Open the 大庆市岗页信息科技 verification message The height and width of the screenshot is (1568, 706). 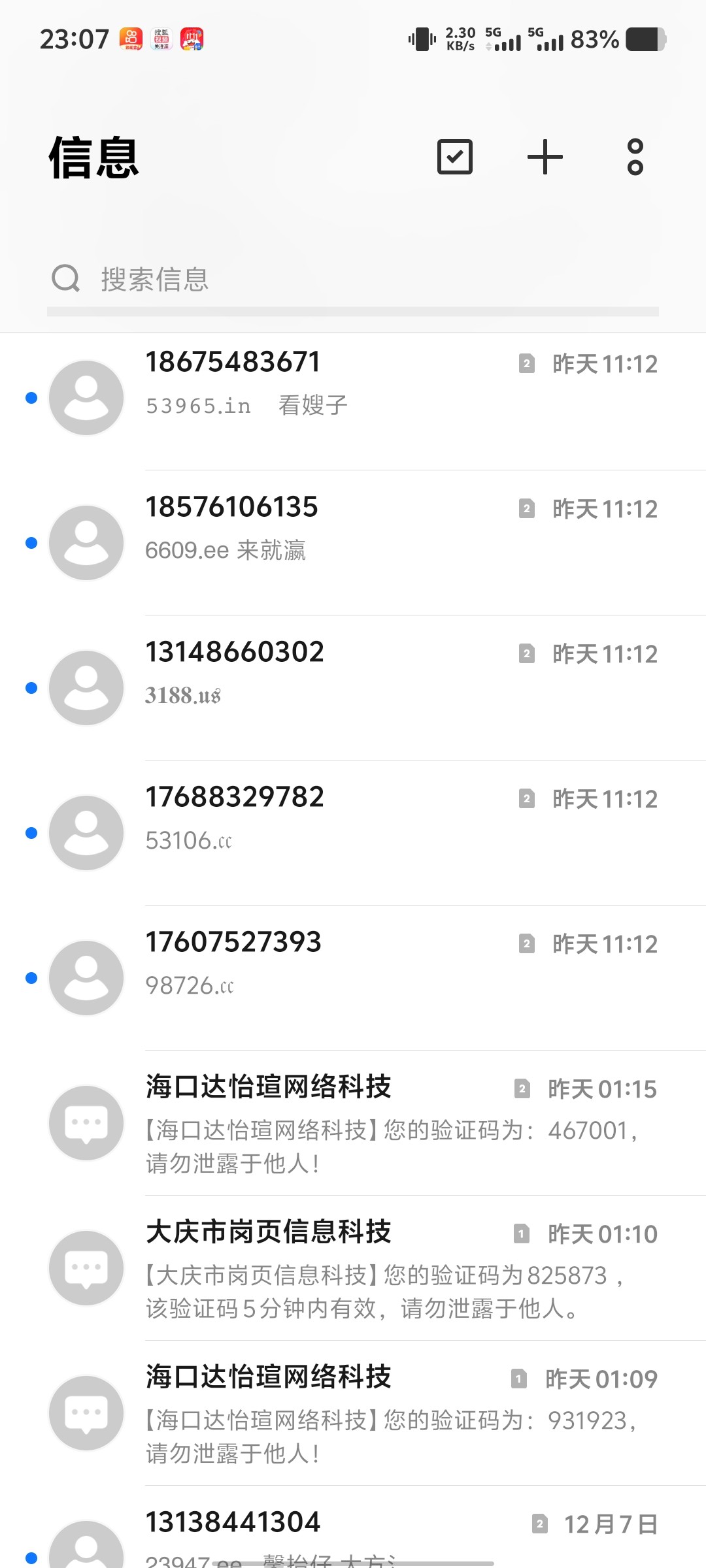click(392, 1267)
